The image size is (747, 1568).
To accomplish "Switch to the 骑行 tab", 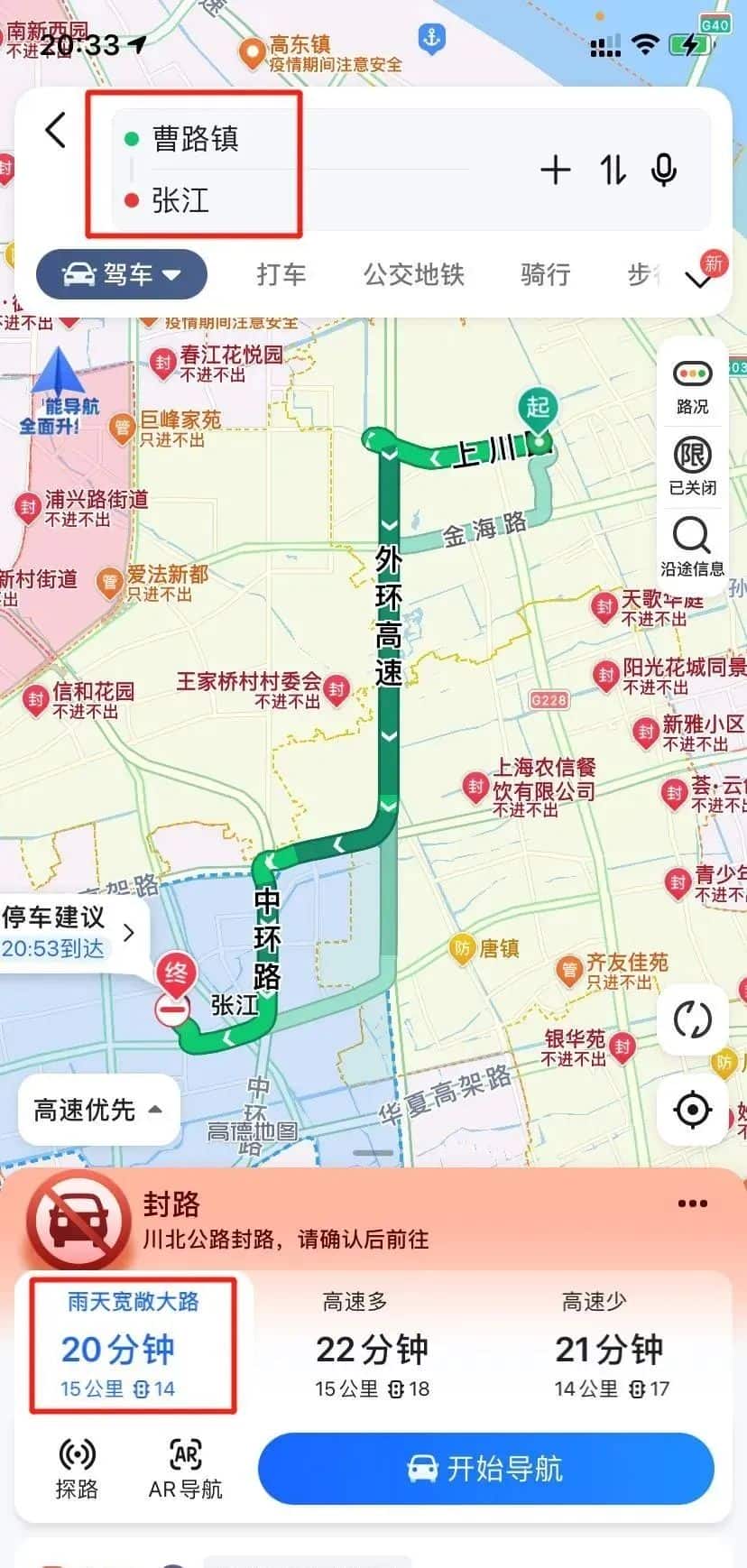I will 545,274.
